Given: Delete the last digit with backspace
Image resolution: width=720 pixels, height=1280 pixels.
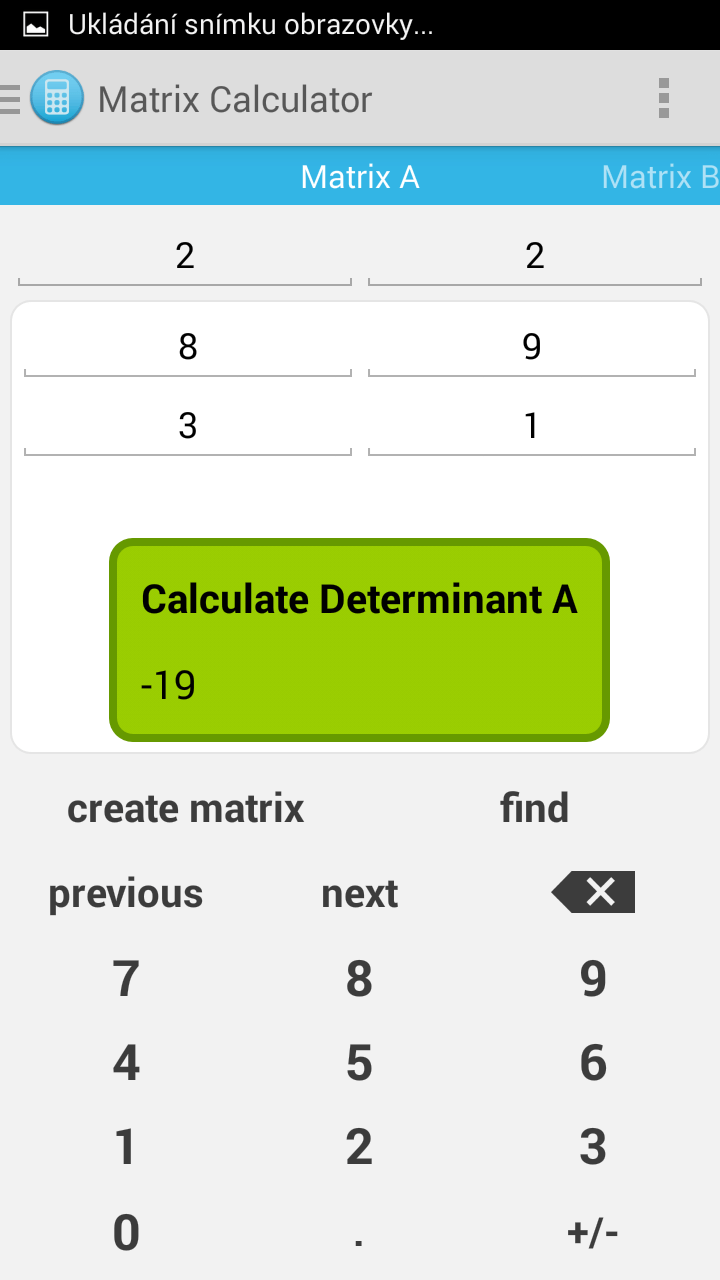Looking at the screenshot, I should [593, 892].
